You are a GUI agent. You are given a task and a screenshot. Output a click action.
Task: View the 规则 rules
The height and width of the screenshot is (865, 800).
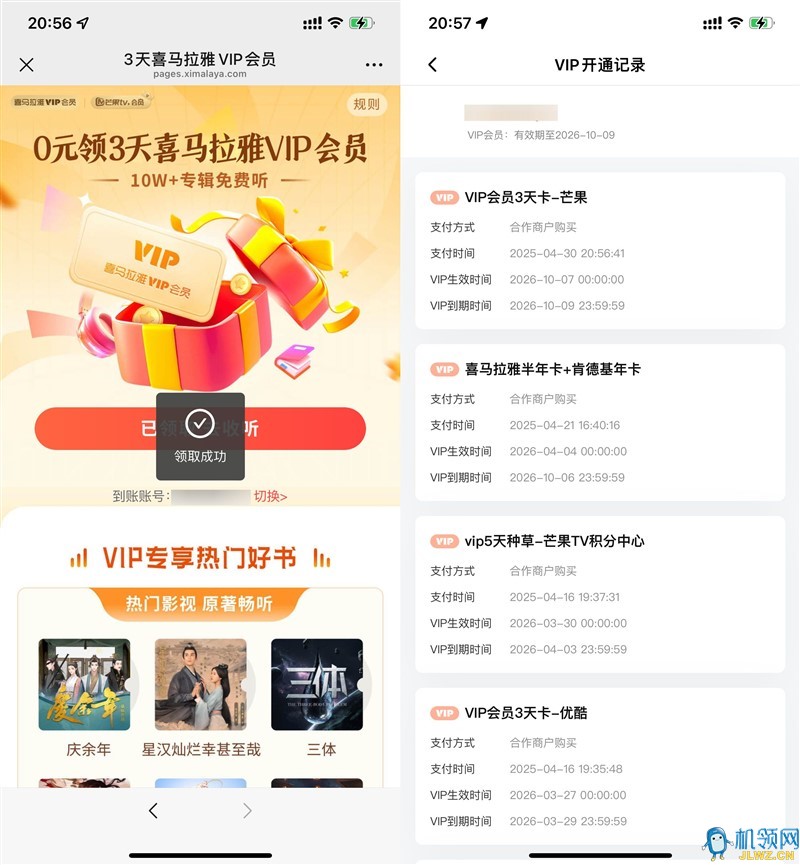366,105
